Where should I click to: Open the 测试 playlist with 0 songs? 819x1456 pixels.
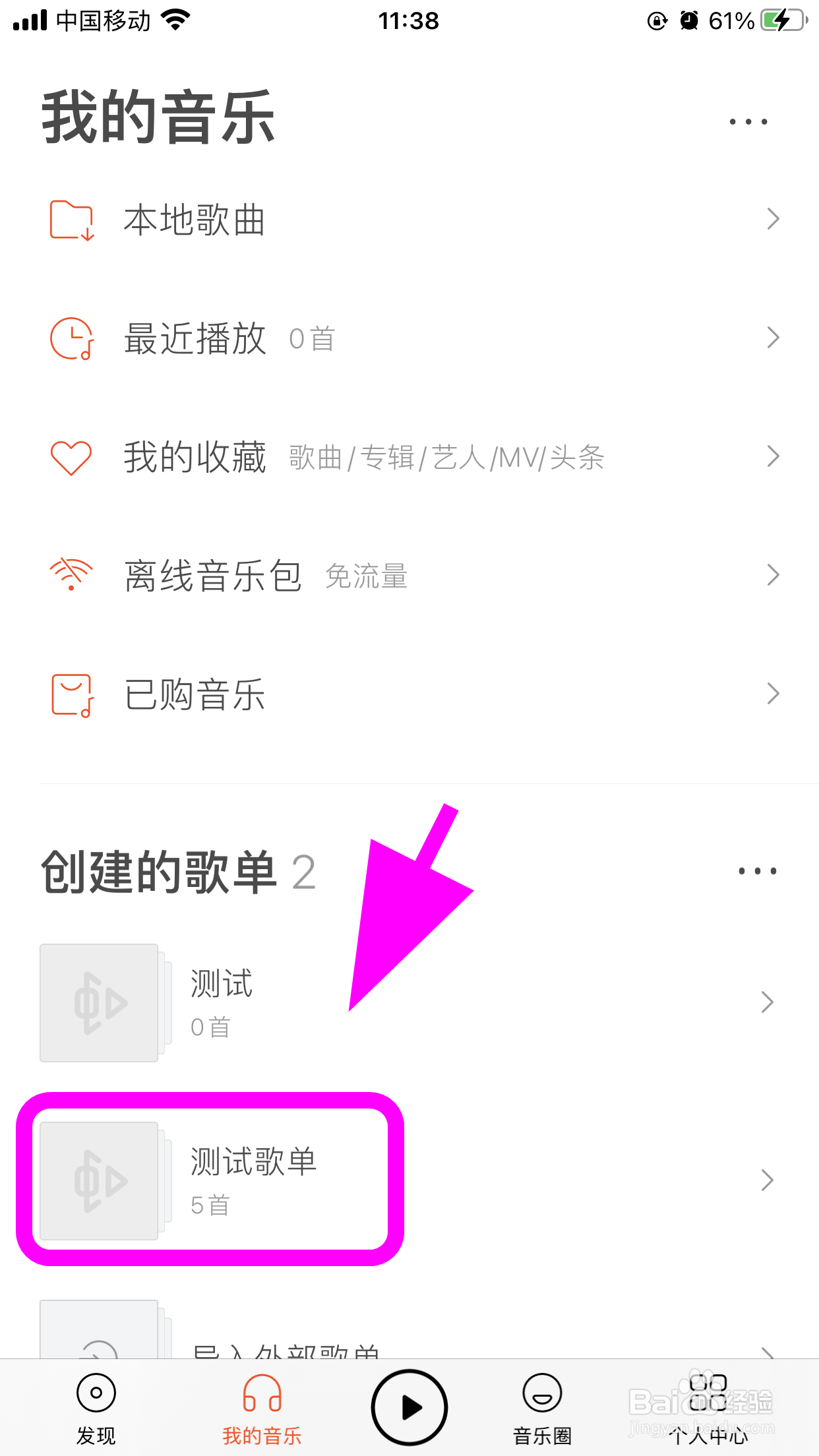pyautogui.click(x=221, y=1002)
